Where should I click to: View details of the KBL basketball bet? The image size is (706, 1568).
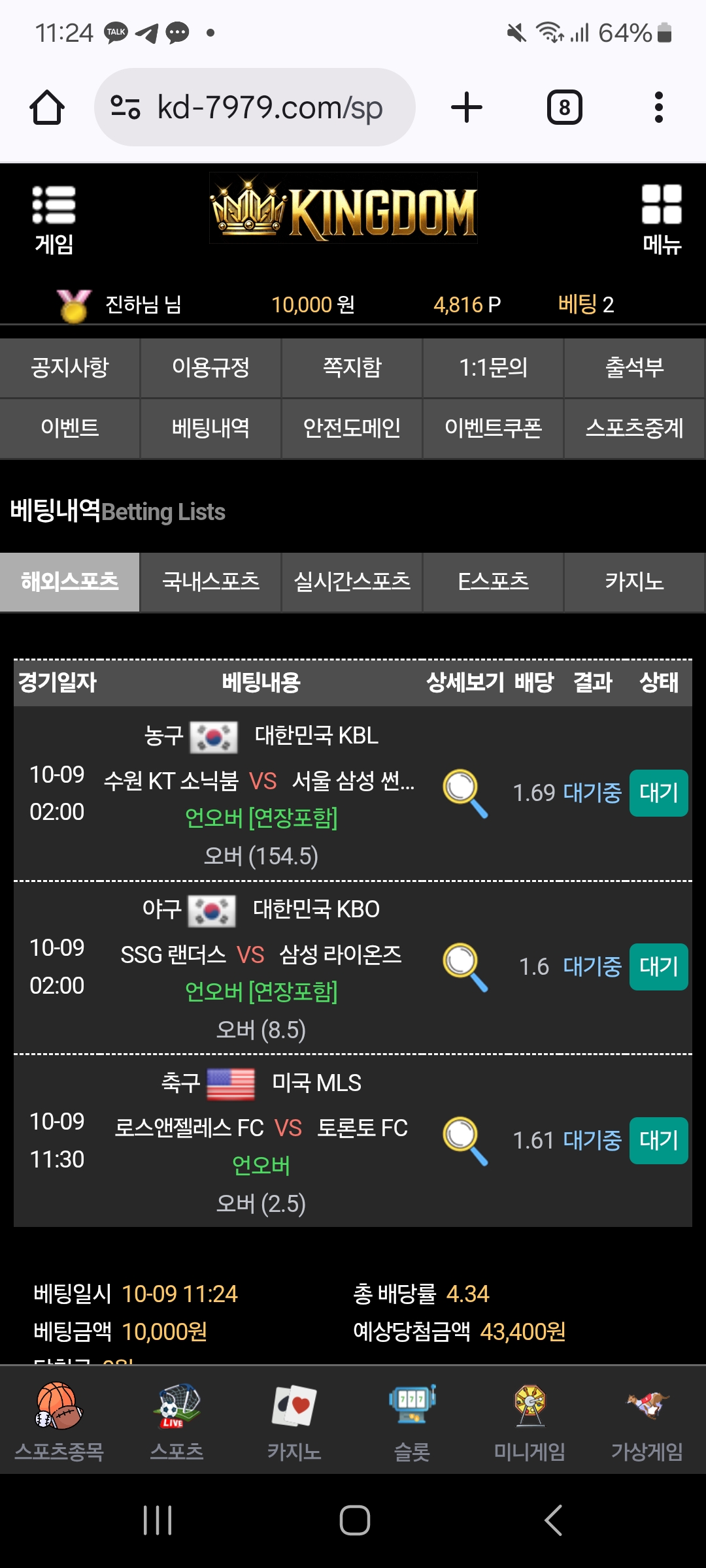point(465,793)
